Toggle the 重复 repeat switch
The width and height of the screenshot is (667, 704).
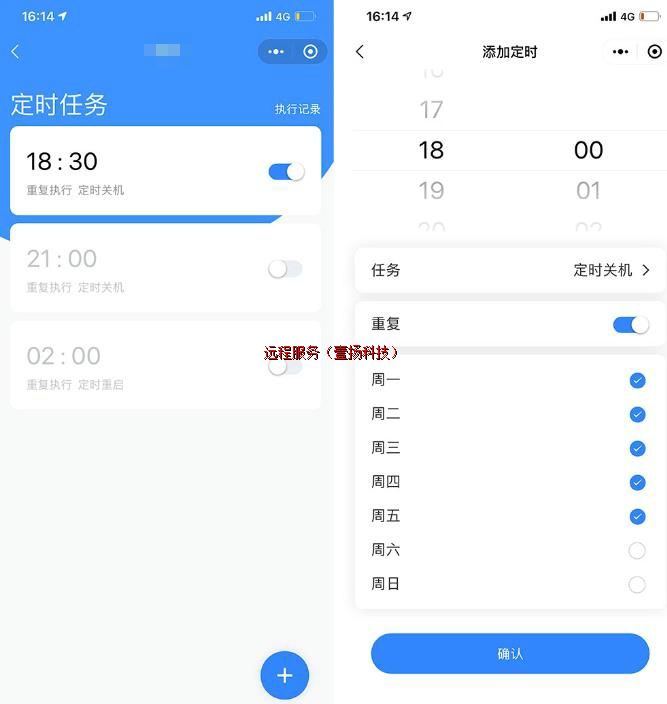(x=631, y=325)
